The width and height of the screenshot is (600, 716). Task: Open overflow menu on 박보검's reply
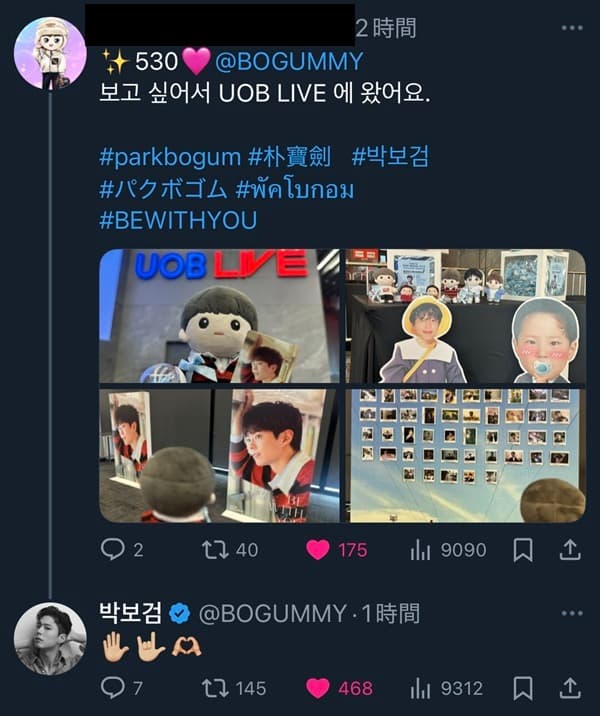pos(571,613)
